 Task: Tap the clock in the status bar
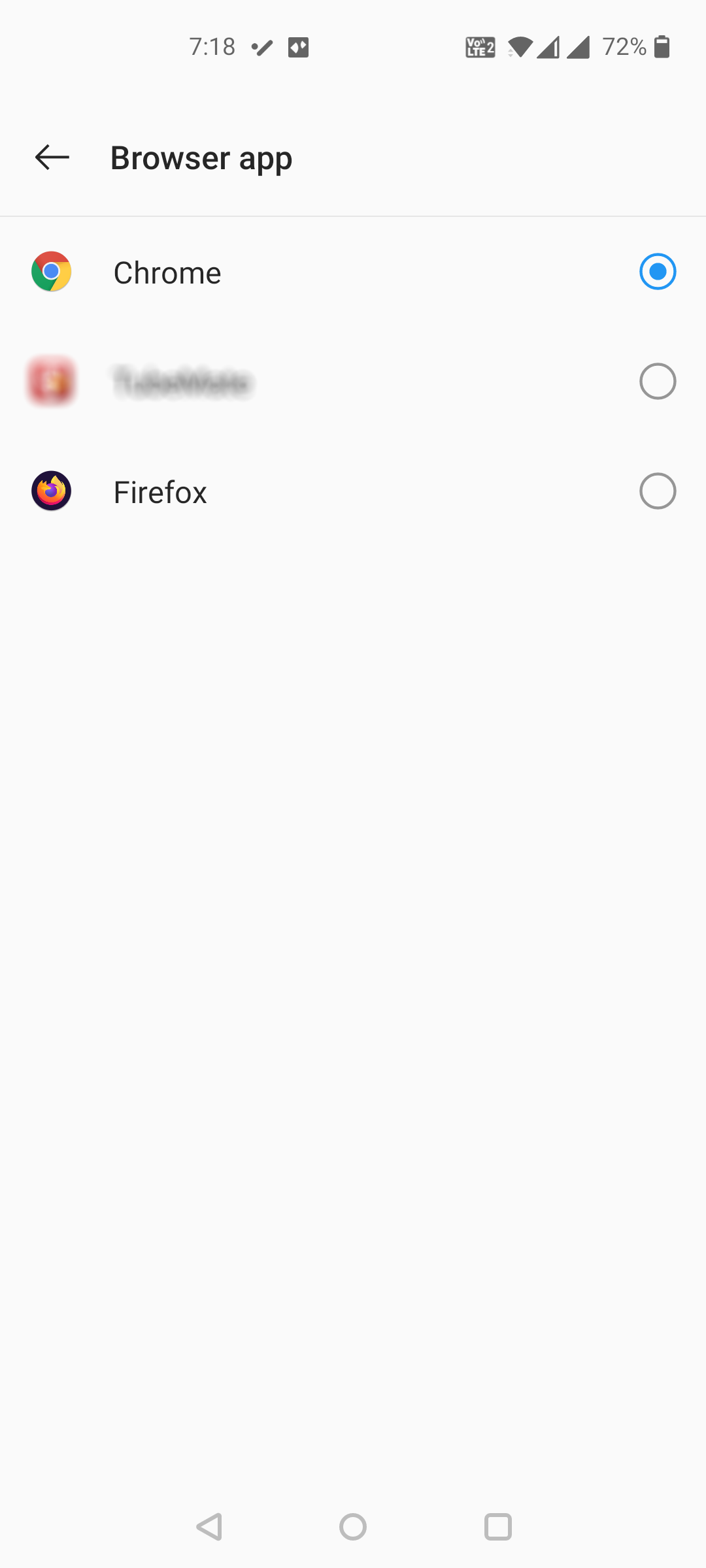(x=212, y=46)
